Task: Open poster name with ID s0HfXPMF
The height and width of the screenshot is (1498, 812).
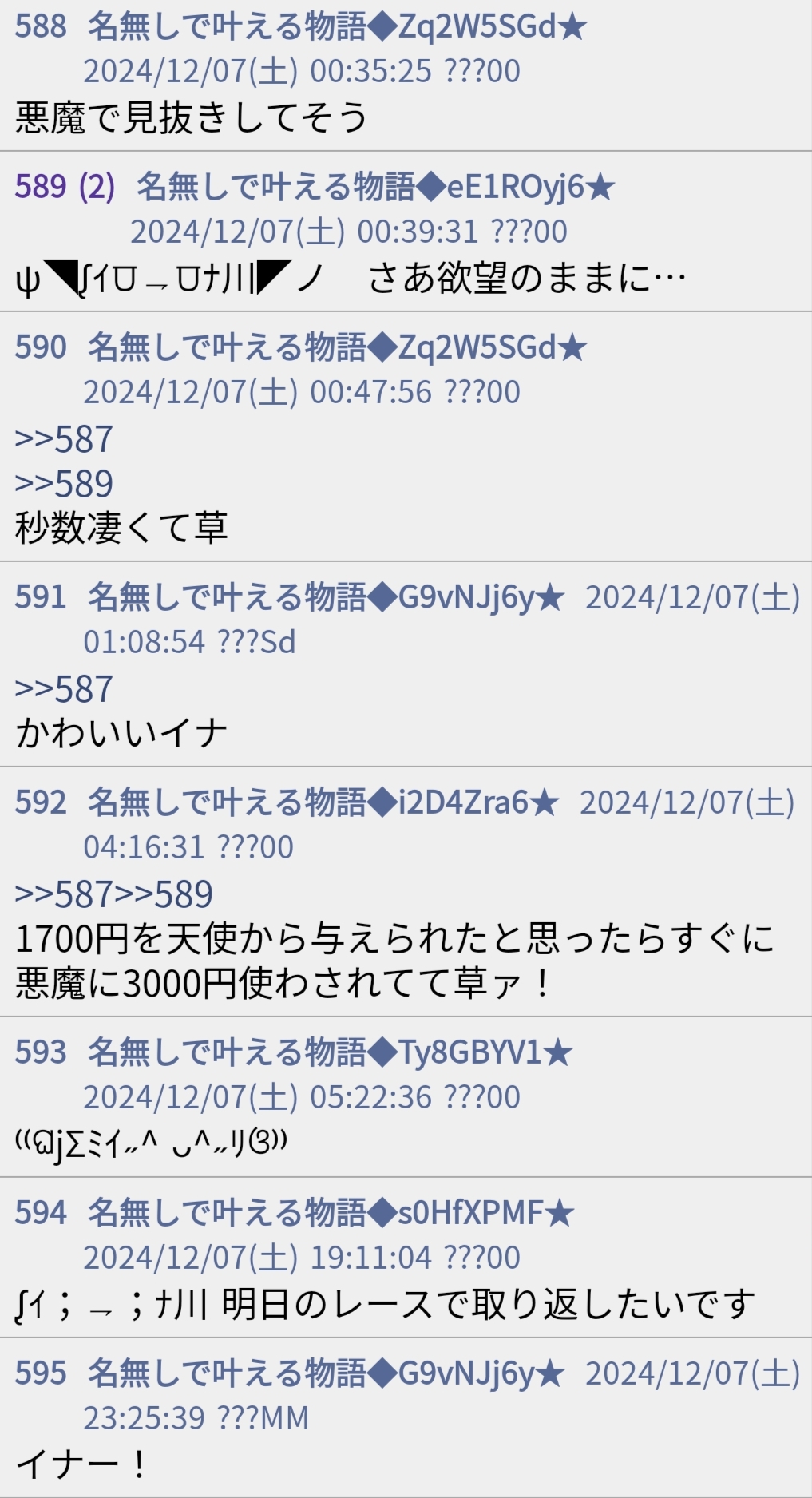Action: [331, 1213]
